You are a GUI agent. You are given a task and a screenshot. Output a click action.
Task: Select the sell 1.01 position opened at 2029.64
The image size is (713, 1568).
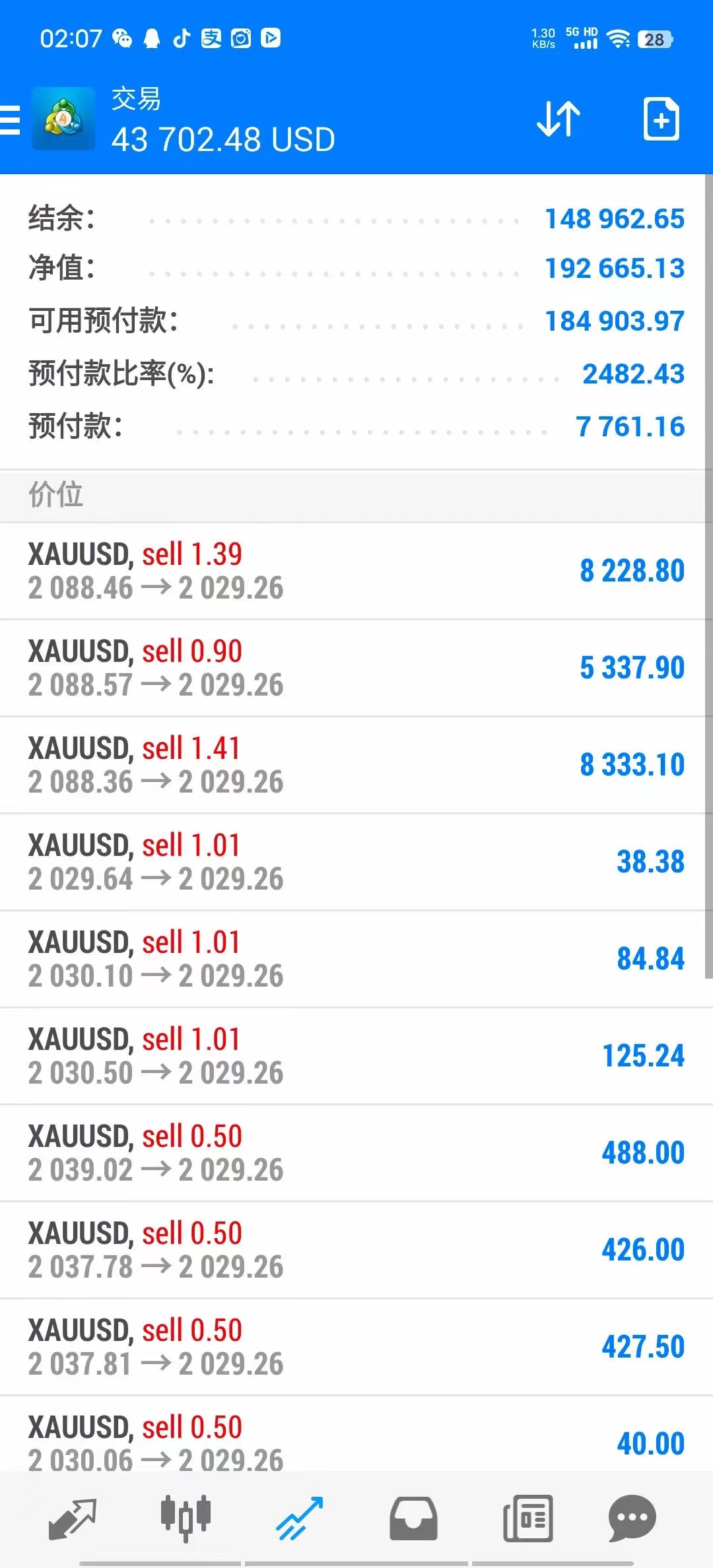[356, 862]
